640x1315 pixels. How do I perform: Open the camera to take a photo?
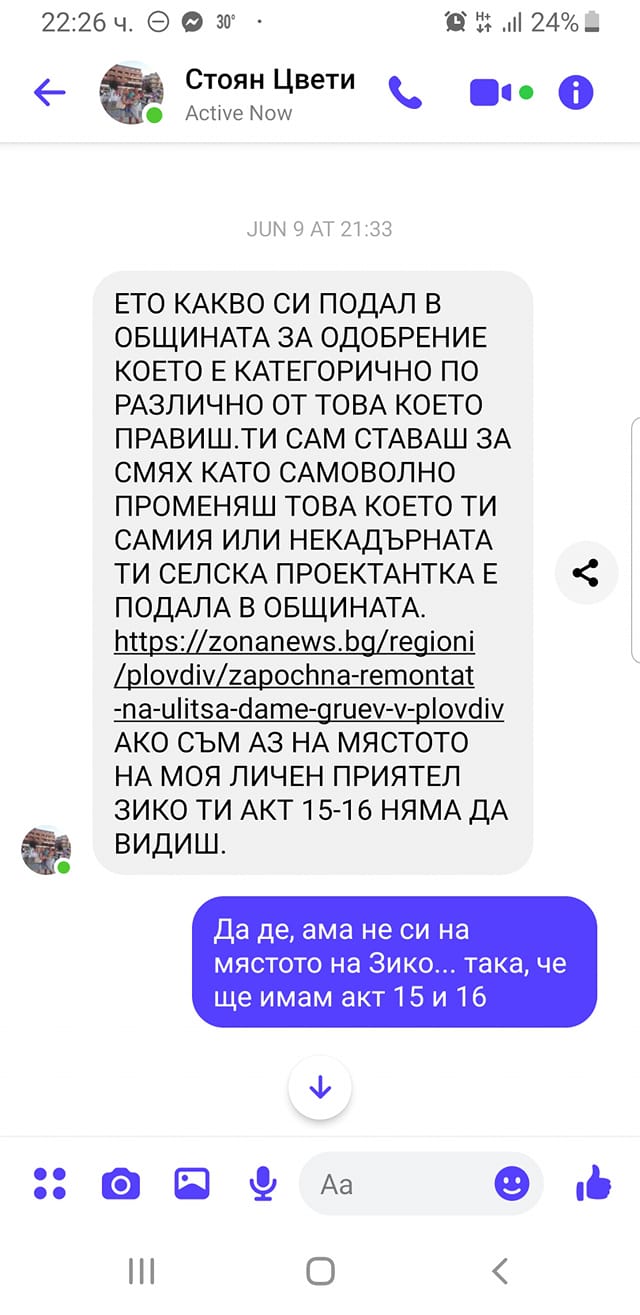121,1184
